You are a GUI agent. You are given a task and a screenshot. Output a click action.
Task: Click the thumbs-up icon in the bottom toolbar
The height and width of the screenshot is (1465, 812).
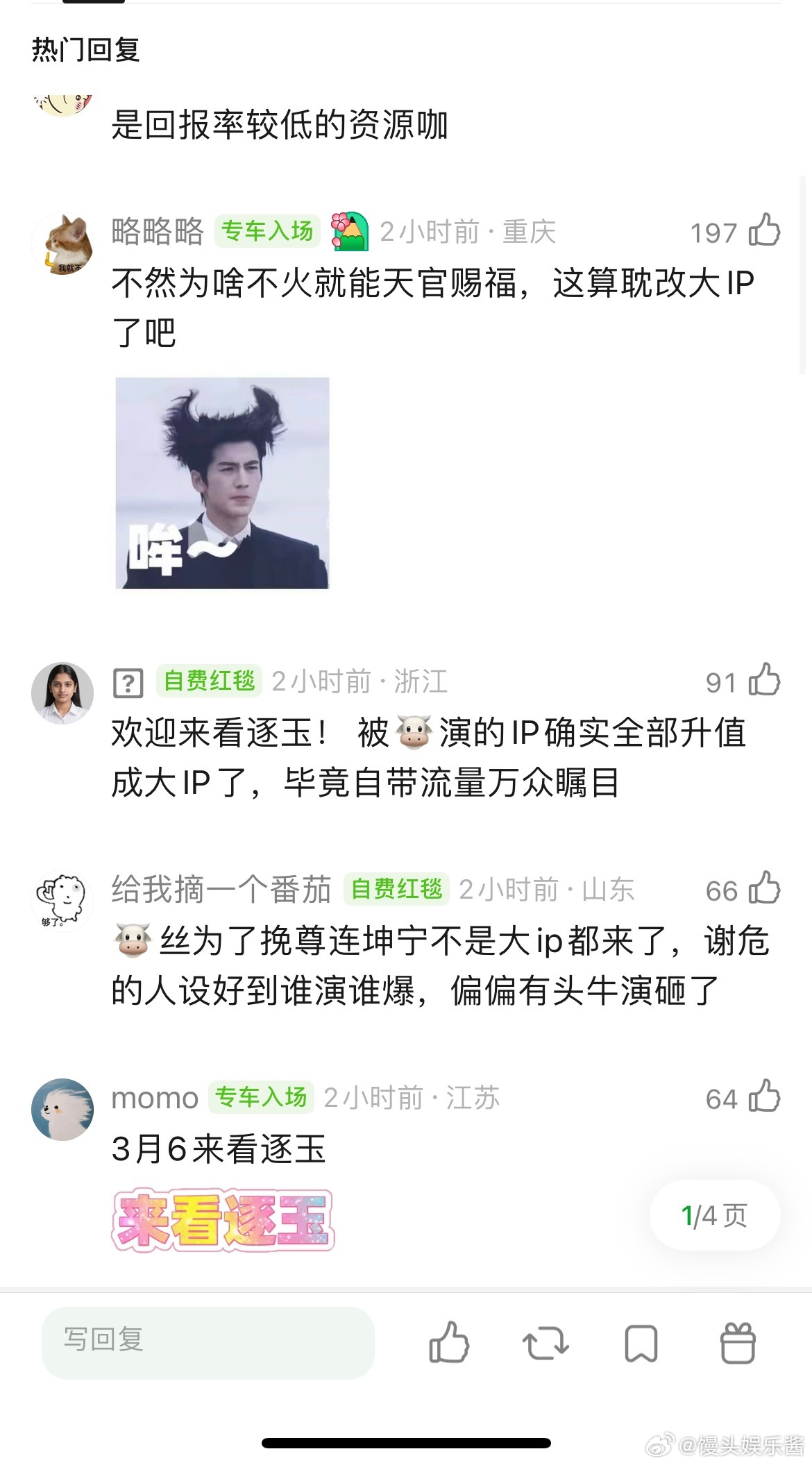click(448, 1342)
